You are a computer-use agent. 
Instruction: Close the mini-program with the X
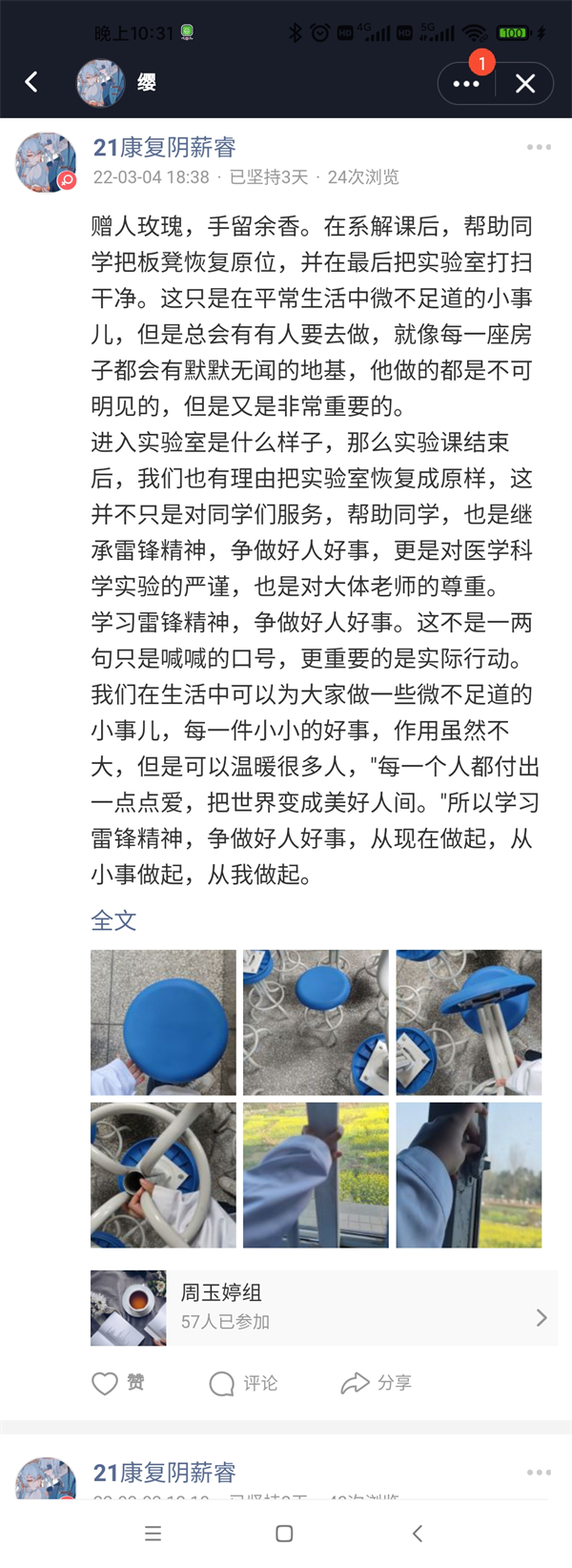[525, 84]
